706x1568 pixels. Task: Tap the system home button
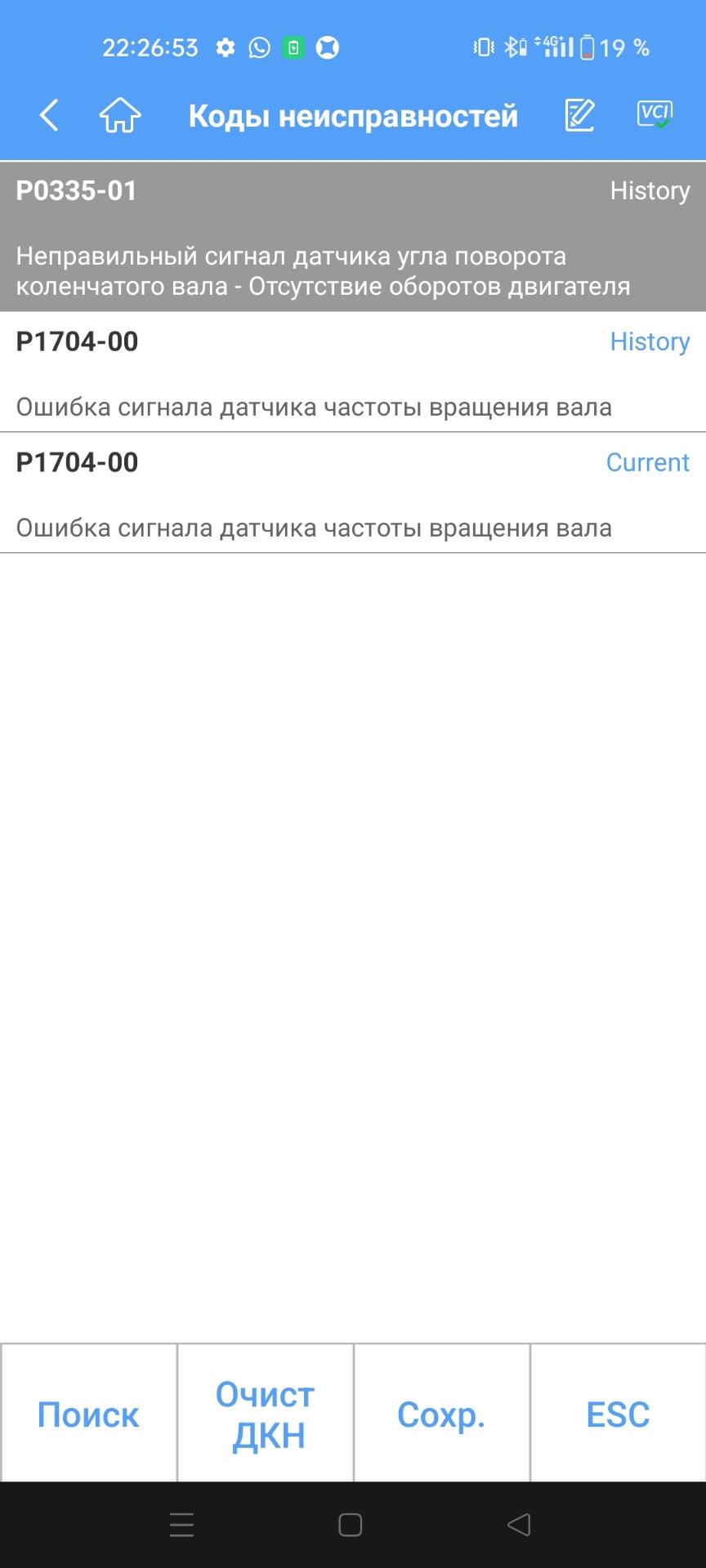[x=351, y=1525]
